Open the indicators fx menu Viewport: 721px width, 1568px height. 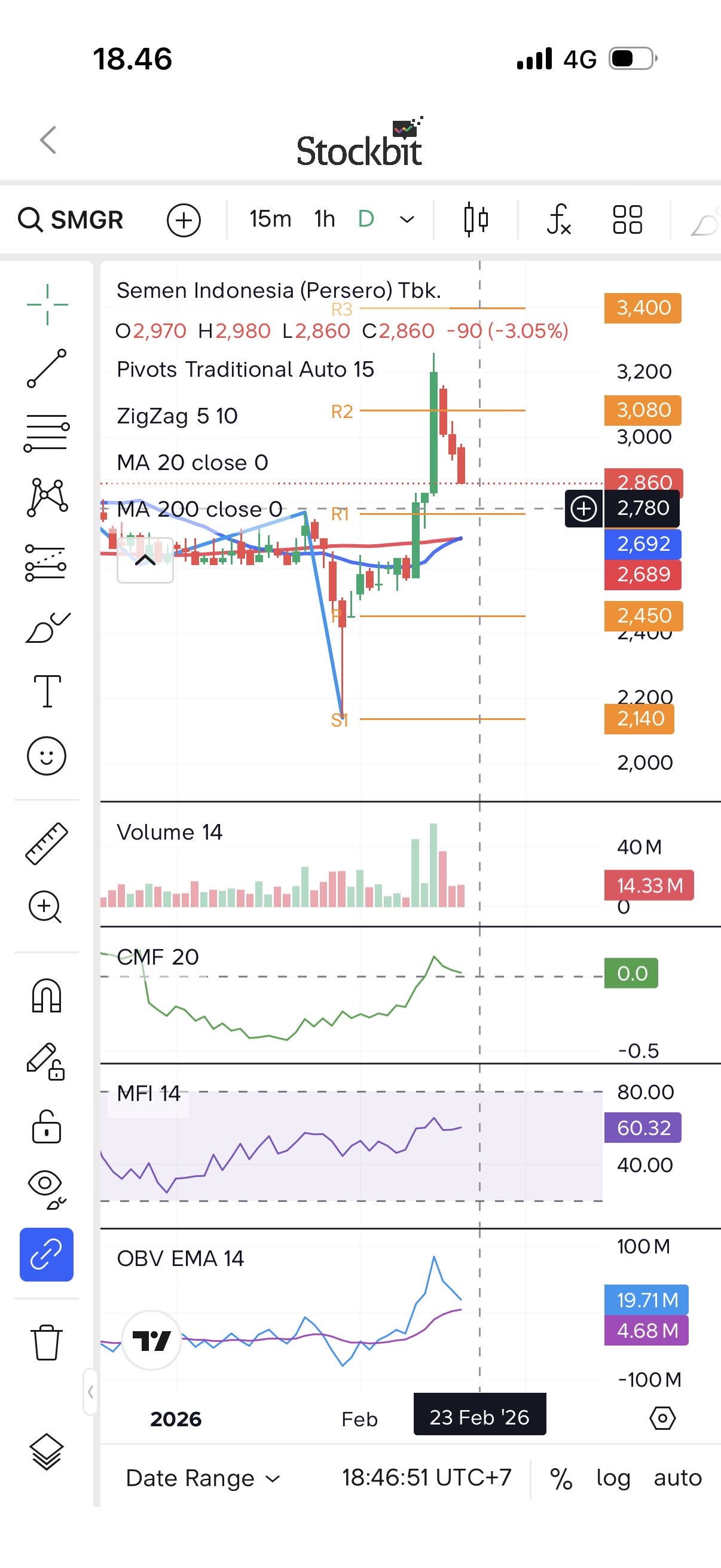click(x=558, y=219)
